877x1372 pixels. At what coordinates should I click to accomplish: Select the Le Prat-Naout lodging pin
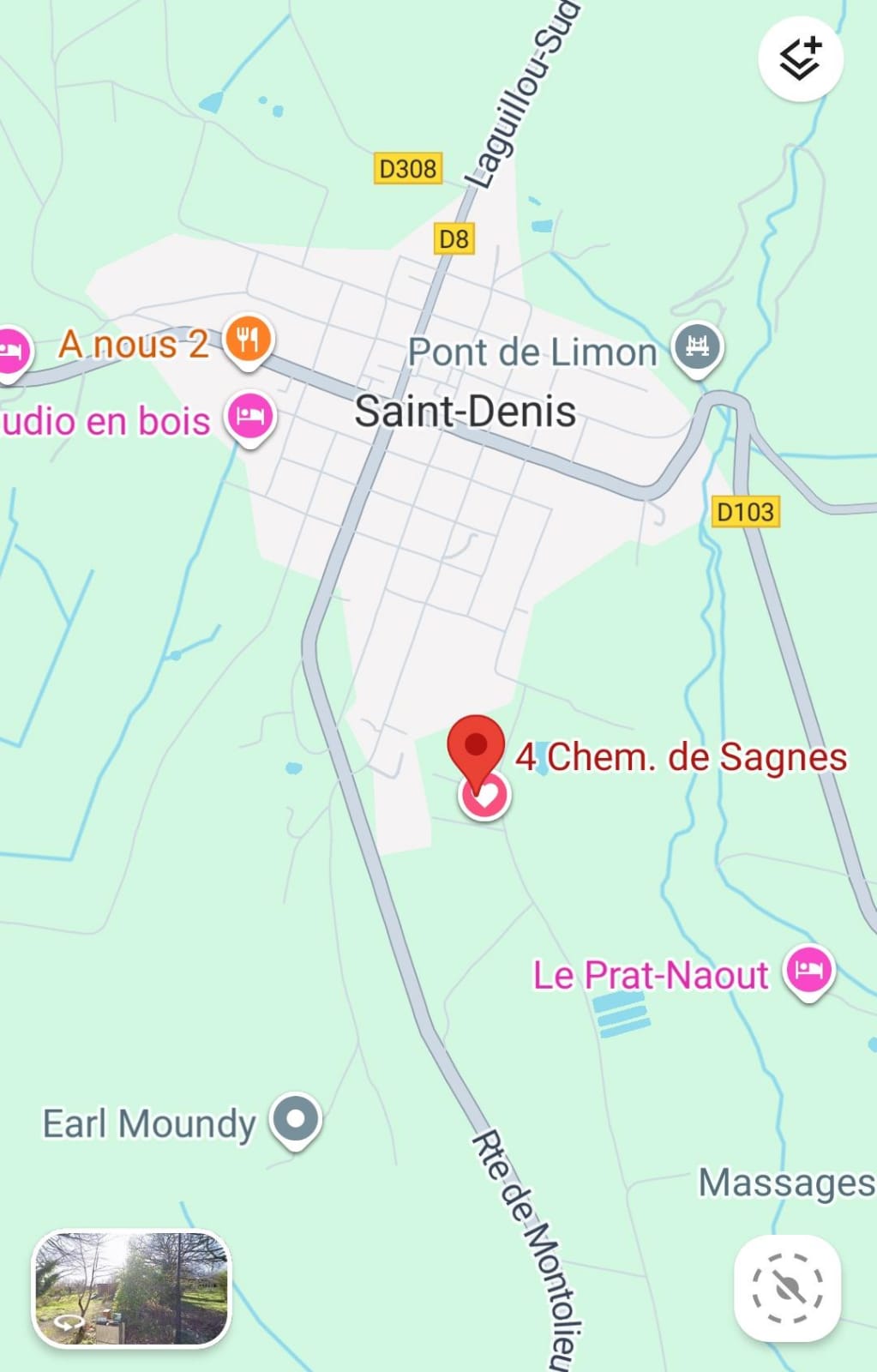tap(809, 970)
